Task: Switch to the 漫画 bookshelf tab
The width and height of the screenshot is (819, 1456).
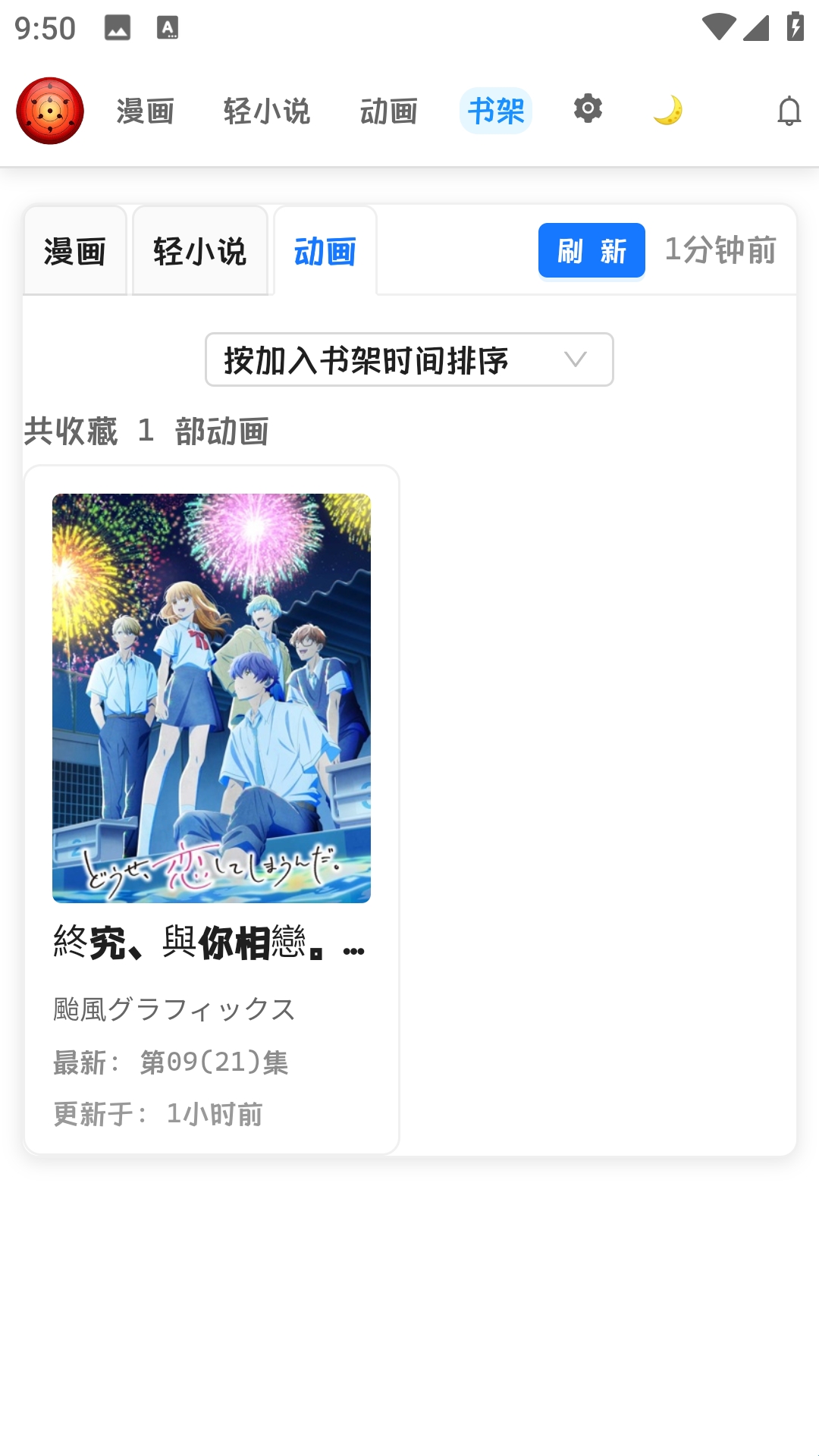Action: [x=75, y=251]
